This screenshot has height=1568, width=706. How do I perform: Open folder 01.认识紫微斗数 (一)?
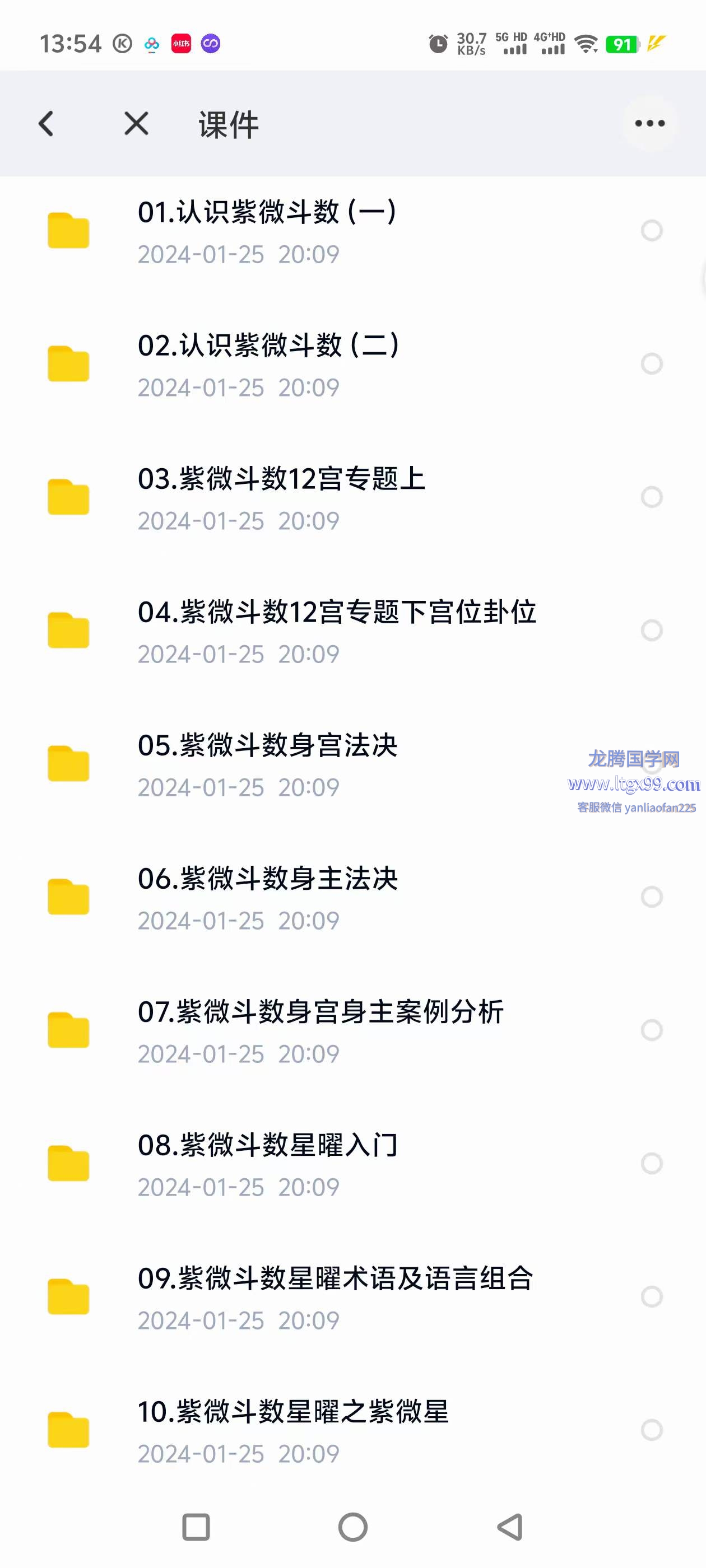click(352, 231)
